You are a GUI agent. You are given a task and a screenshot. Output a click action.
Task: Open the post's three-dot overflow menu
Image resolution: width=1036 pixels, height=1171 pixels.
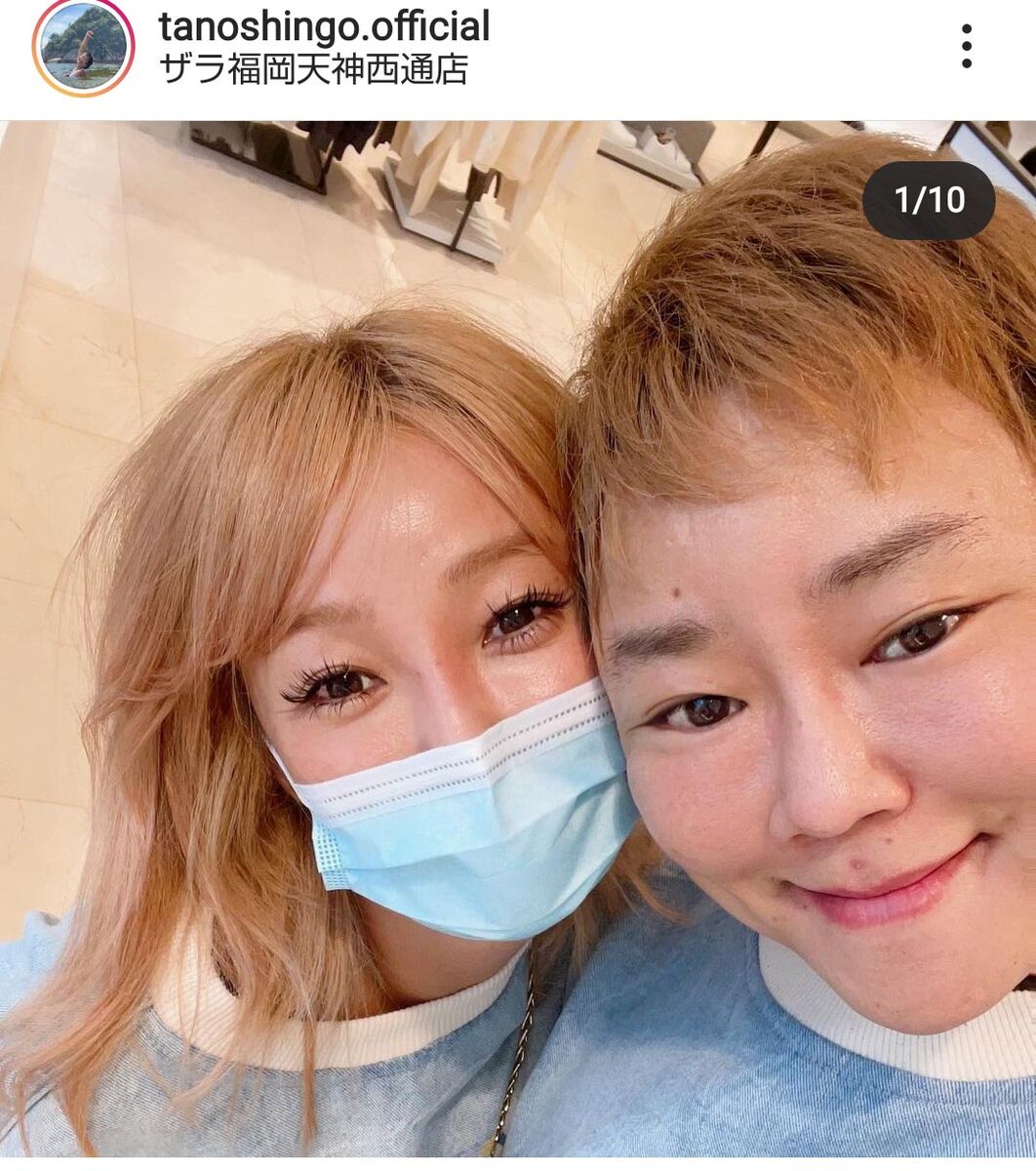966,47
